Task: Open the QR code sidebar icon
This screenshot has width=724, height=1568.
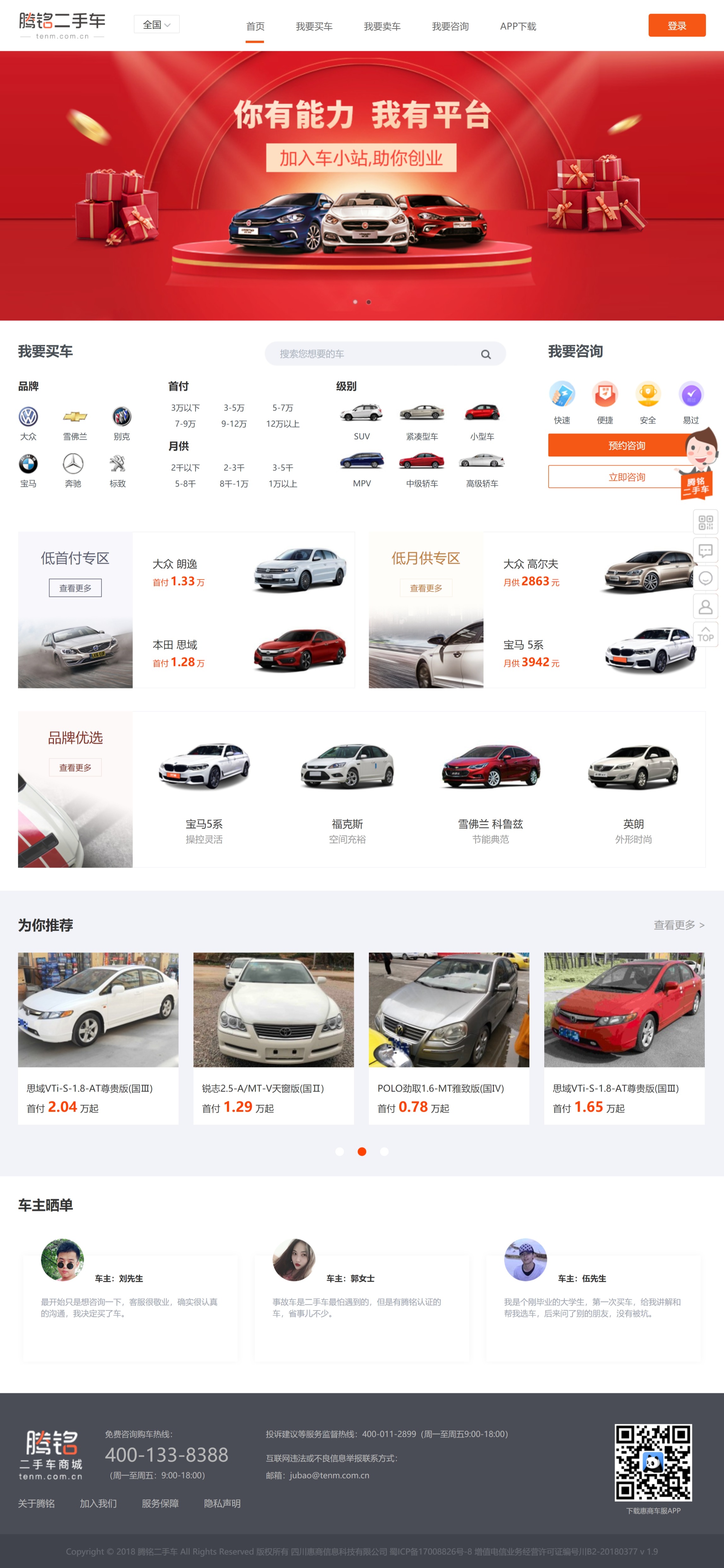Action: (x=705, y=522)
